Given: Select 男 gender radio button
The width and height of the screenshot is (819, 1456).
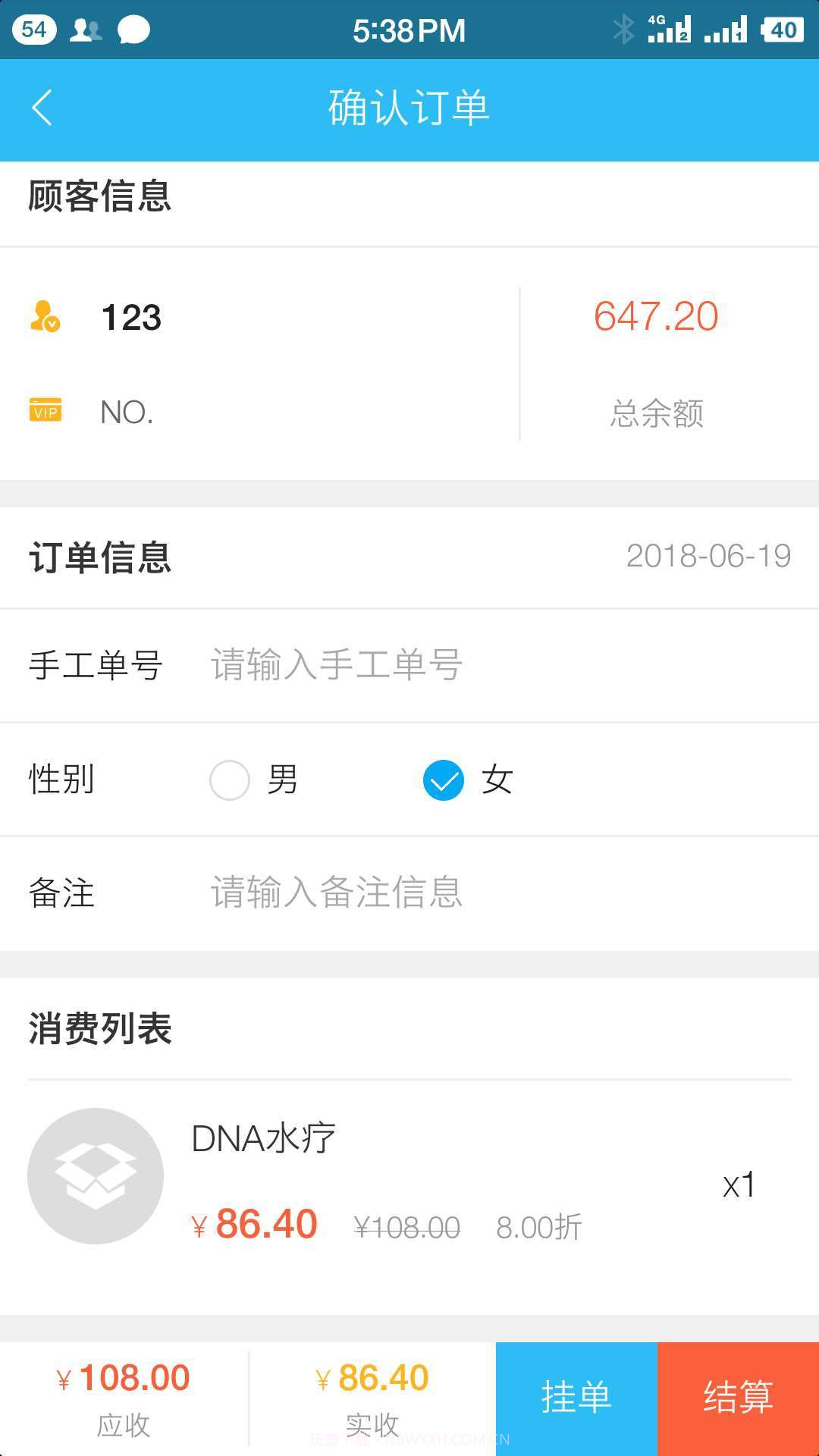Looking at the screenshot, I should click(x=230, y=780).
